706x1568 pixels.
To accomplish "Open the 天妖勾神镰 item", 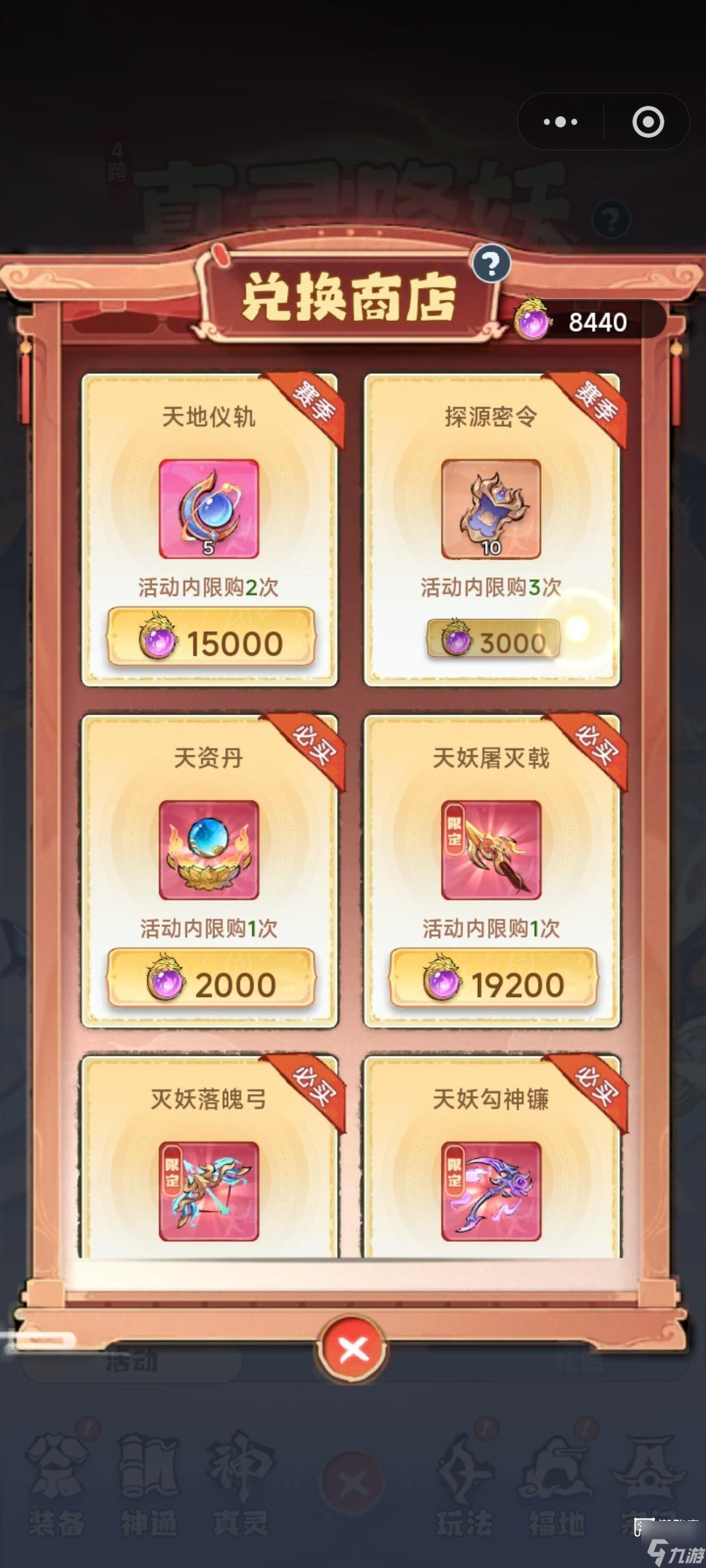I will tap(491, 1190).
